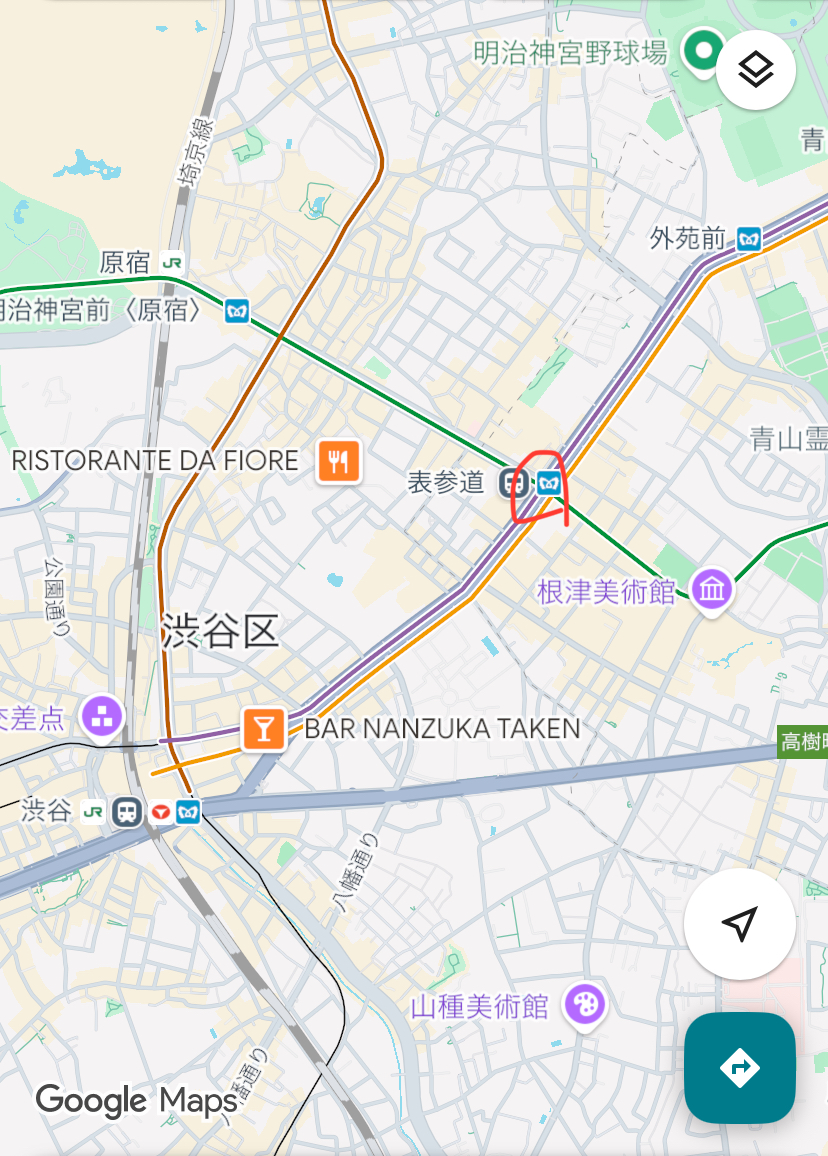
Task: Center map on my location
Action: click(739, 924)
